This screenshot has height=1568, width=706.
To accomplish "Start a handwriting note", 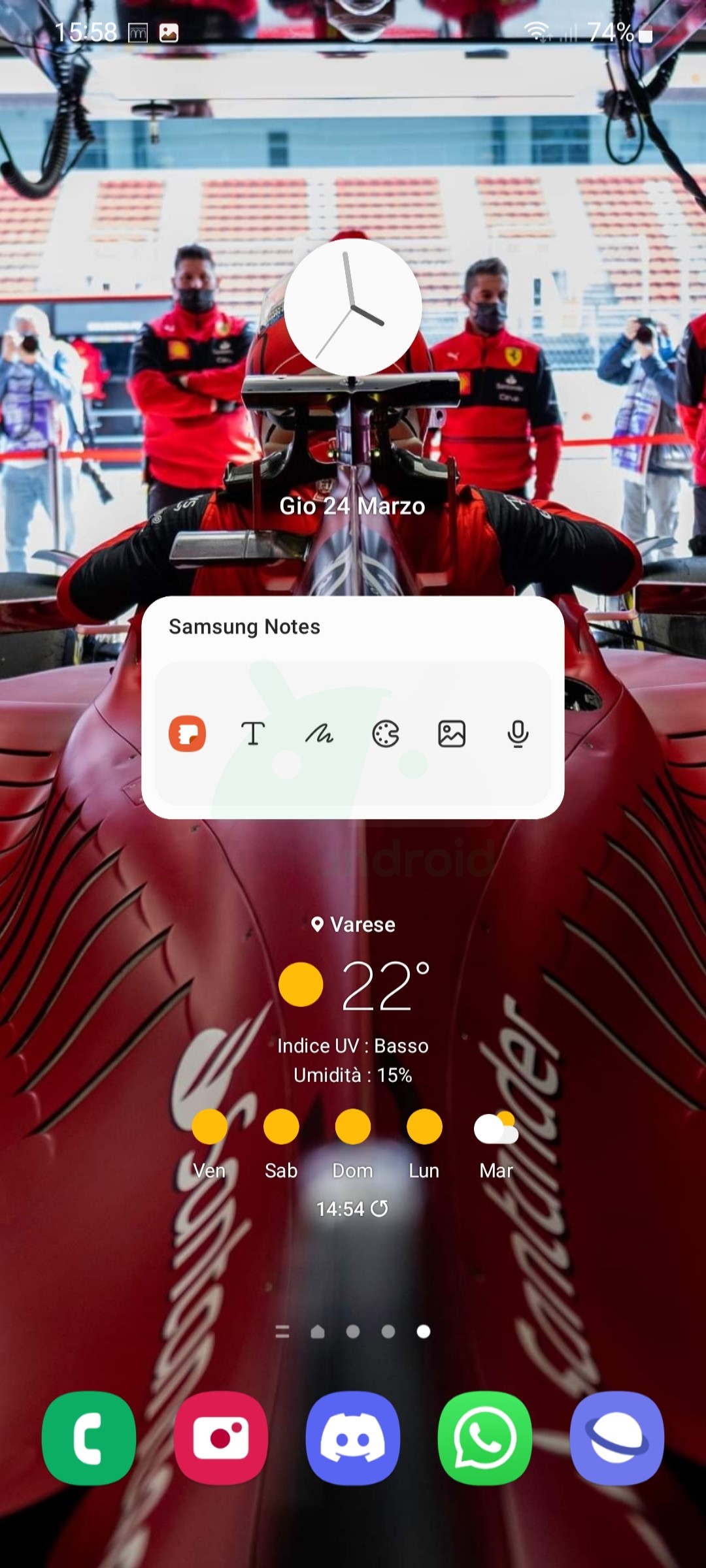I will point(319,734).
